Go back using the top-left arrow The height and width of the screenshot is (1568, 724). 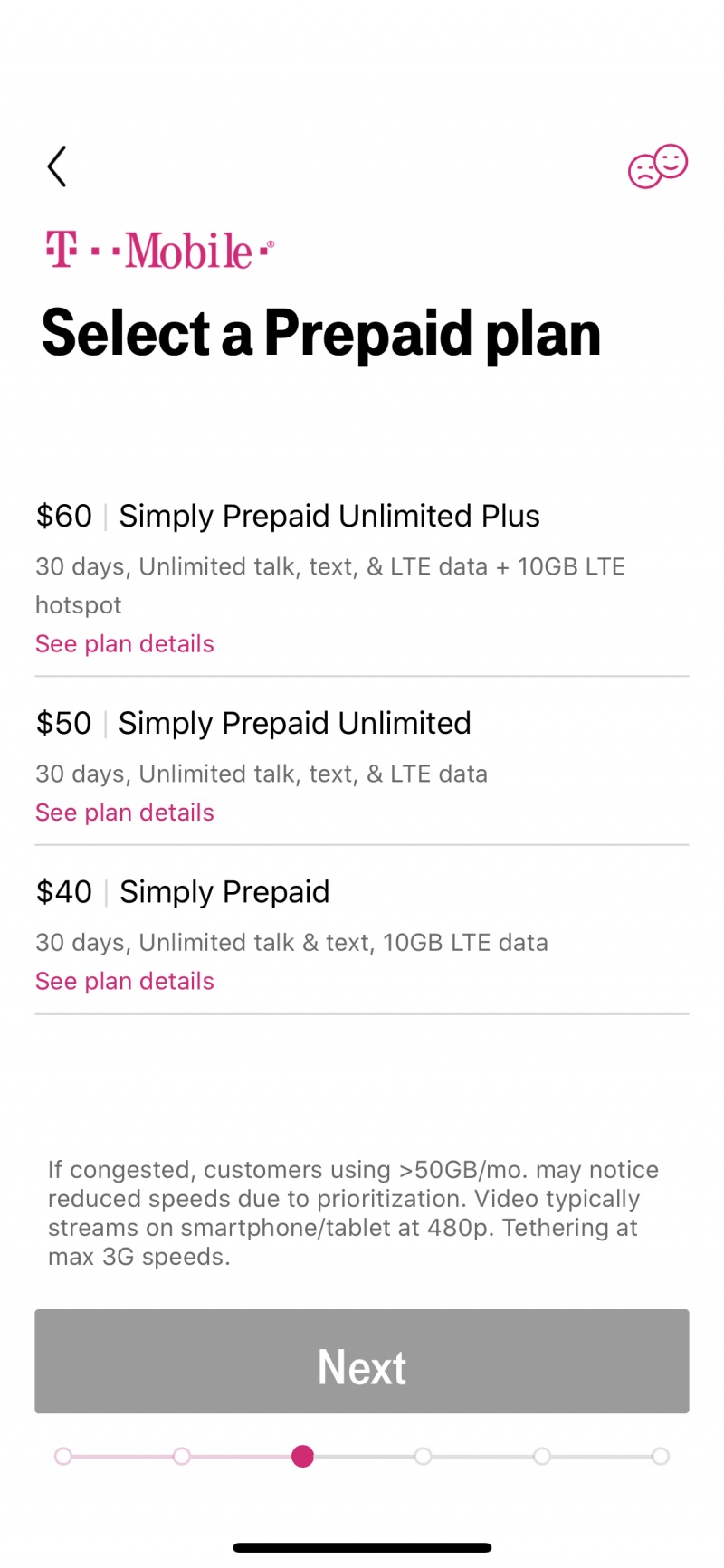(x=57, y=166)
